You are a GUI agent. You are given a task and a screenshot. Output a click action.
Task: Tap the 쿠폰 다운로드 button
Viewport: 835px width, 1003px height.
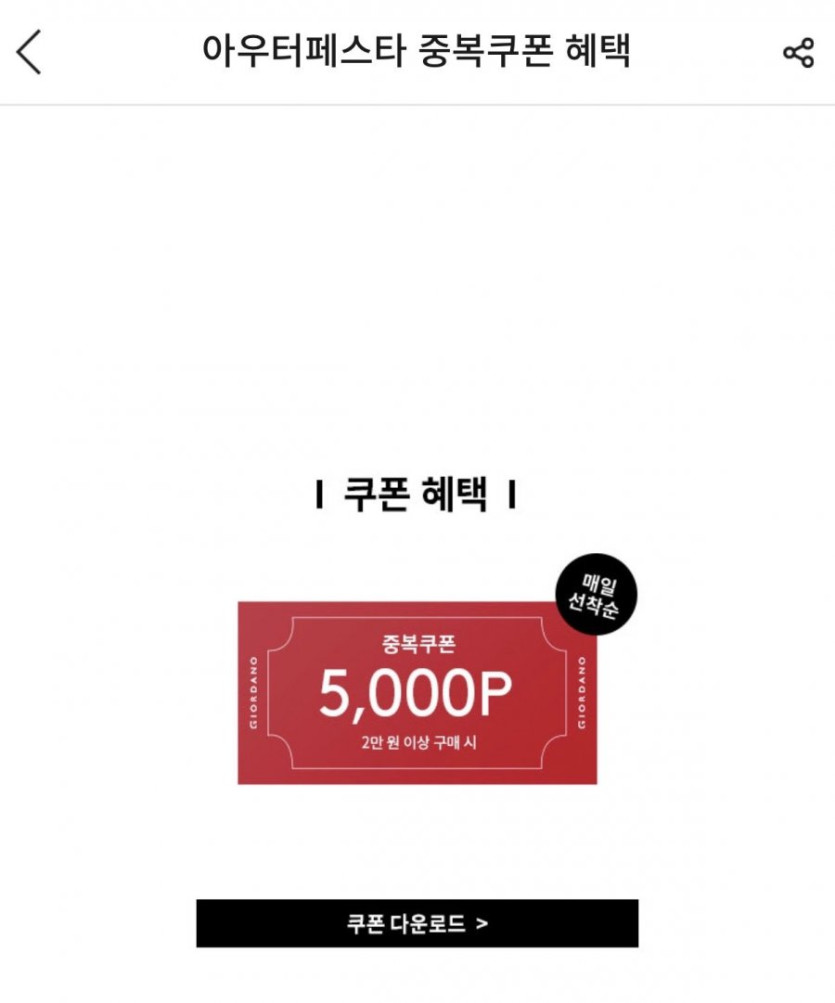click(417, 923)
